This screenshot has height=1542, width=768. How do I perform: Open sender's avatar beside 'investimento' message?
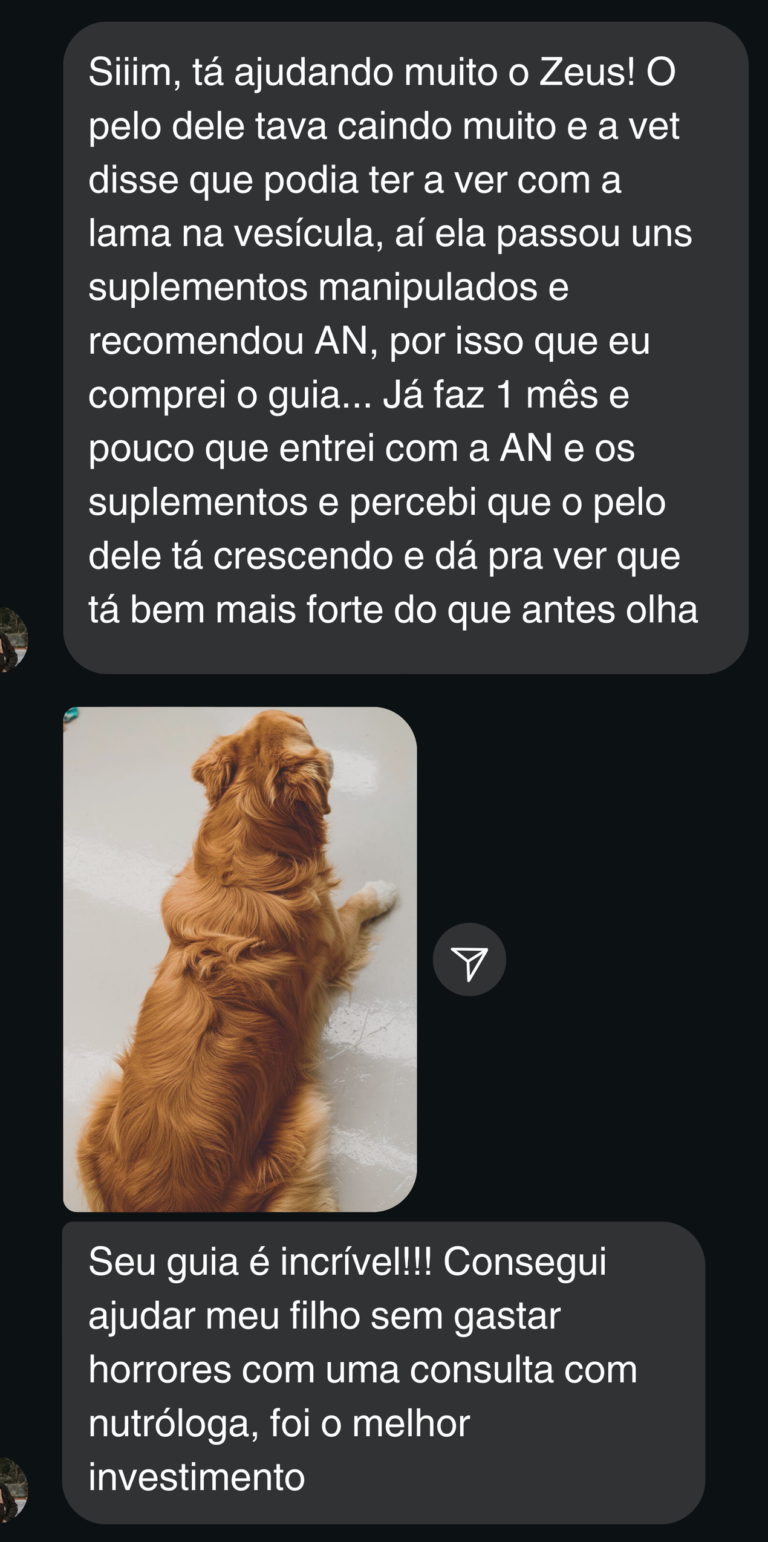click(10, 1490)
